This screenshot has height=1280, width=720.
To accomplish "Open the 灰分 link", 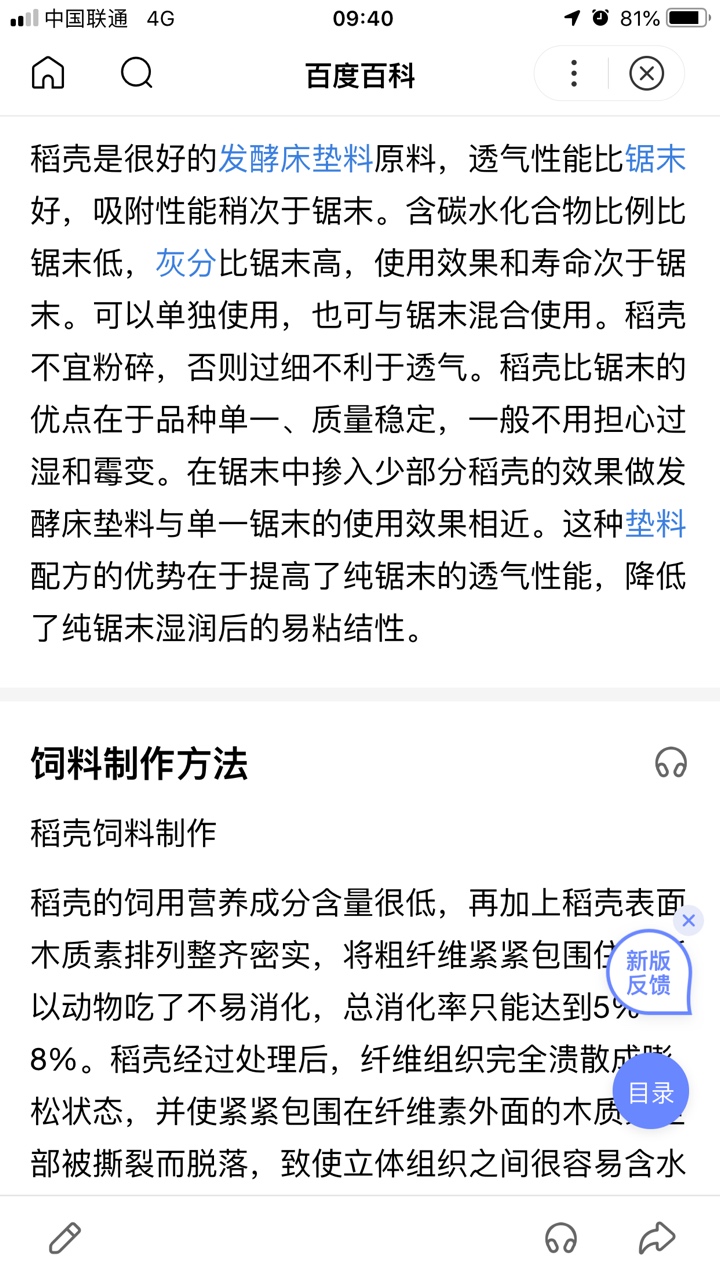I will [x=186, y=263].
